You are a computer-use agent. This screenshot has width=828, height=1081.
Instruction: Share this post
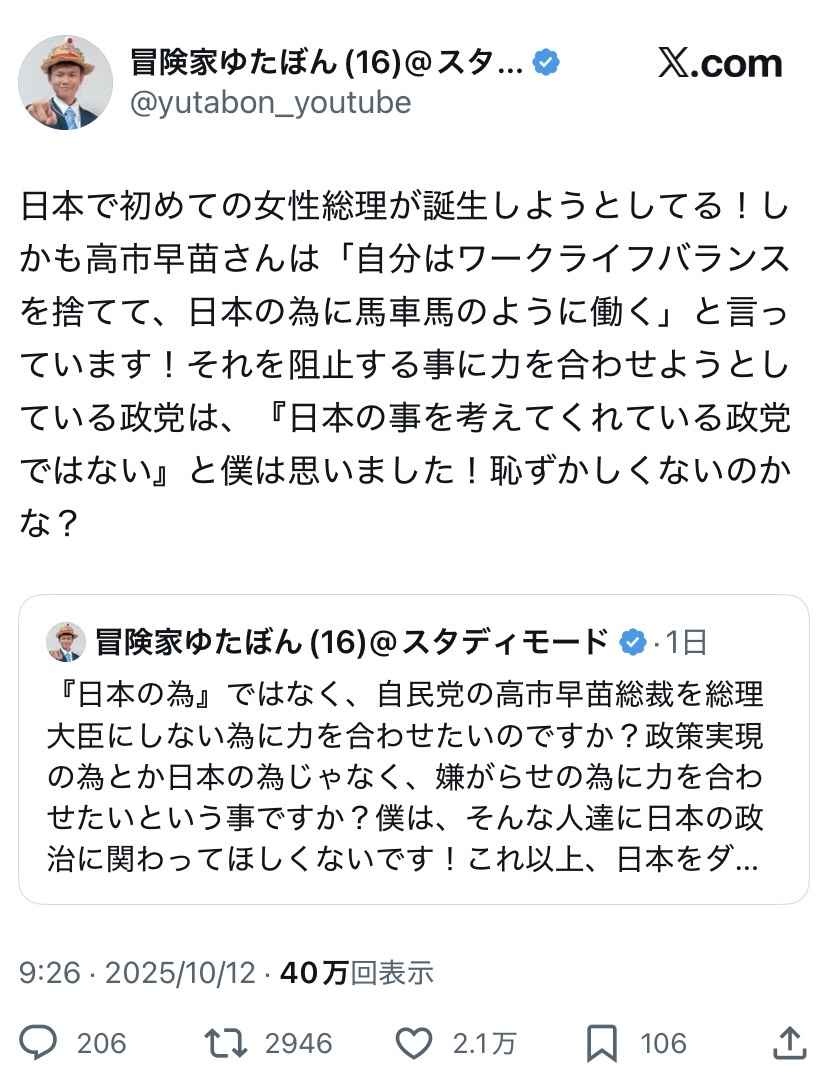790,1041
